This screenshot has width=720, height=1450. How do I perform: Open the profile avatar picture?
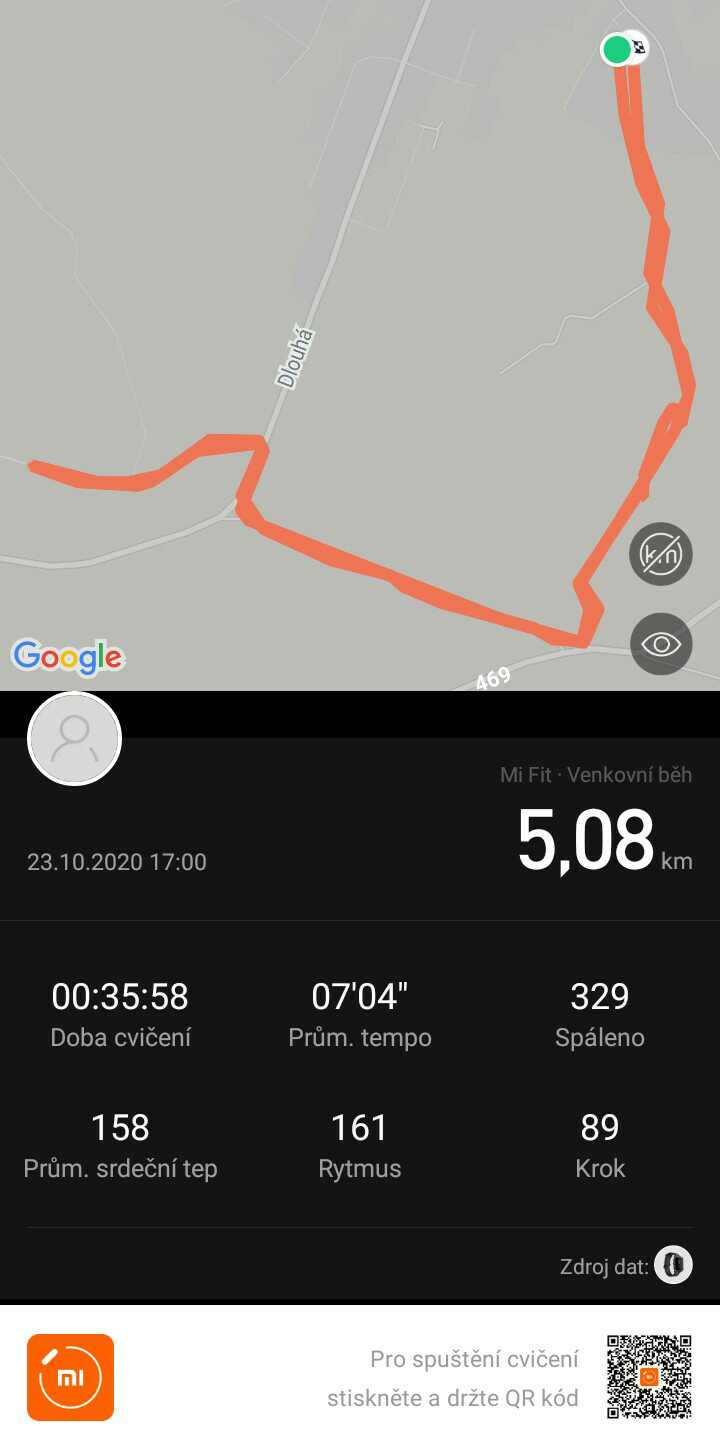coord(75,739)
